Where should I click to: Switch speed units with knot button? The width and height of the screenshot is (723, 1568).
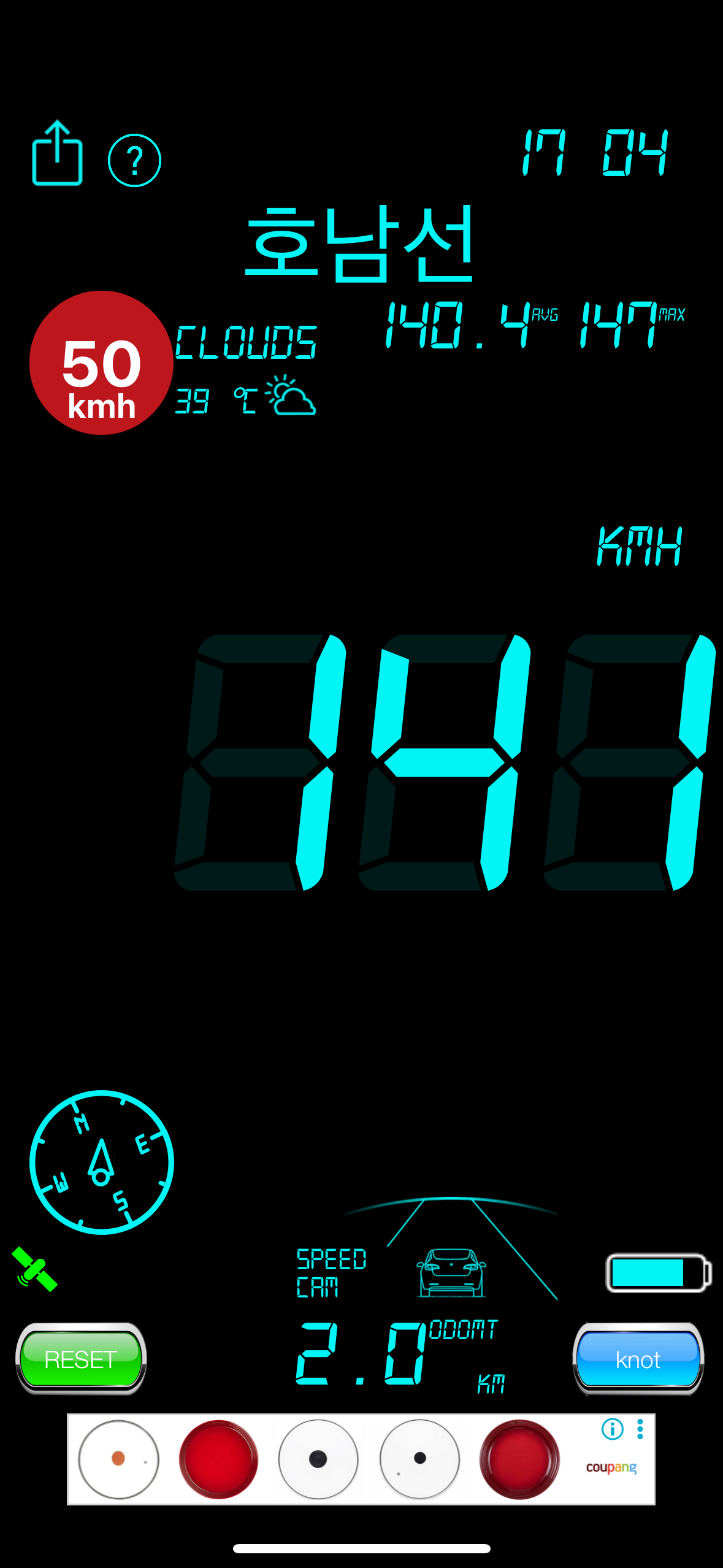tap(638, 1359)
